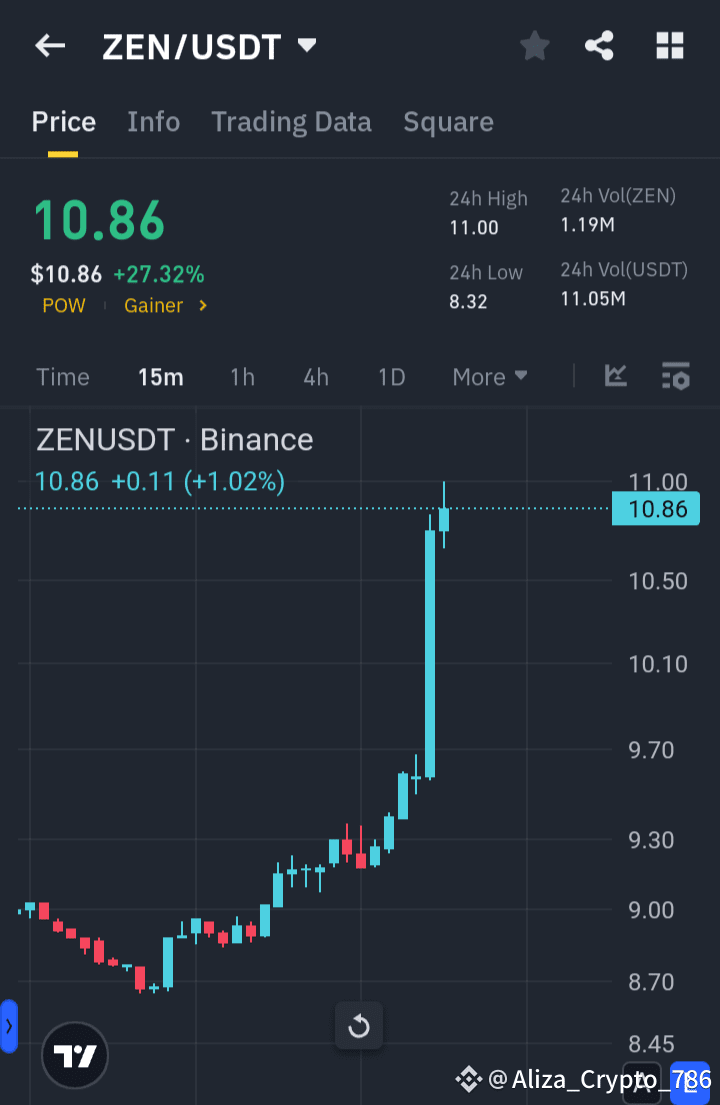This screenshot has height=1105, width=720.
Task: Switch to the Time chart view
Action: [62, 377]
